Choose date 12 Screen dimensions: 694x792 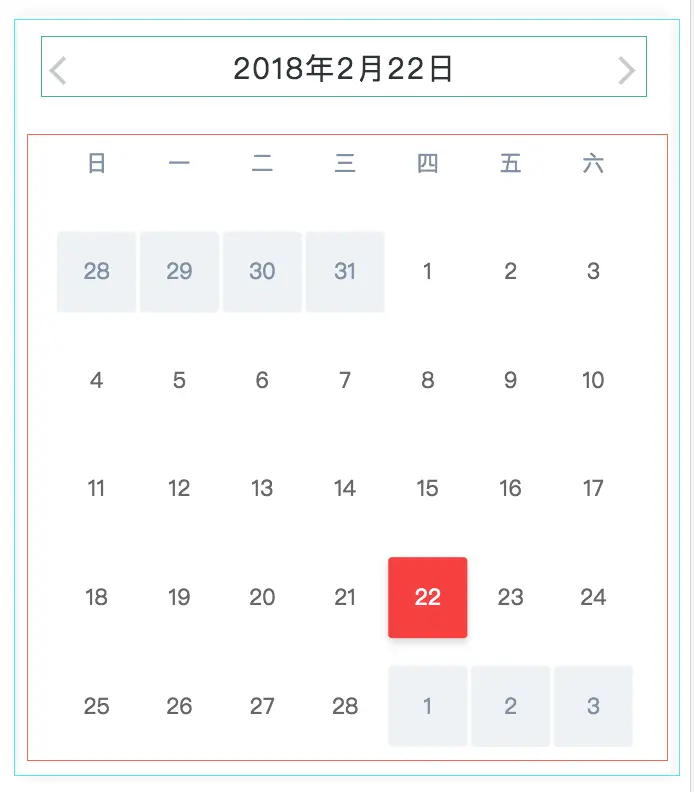(x=179, y=488)
